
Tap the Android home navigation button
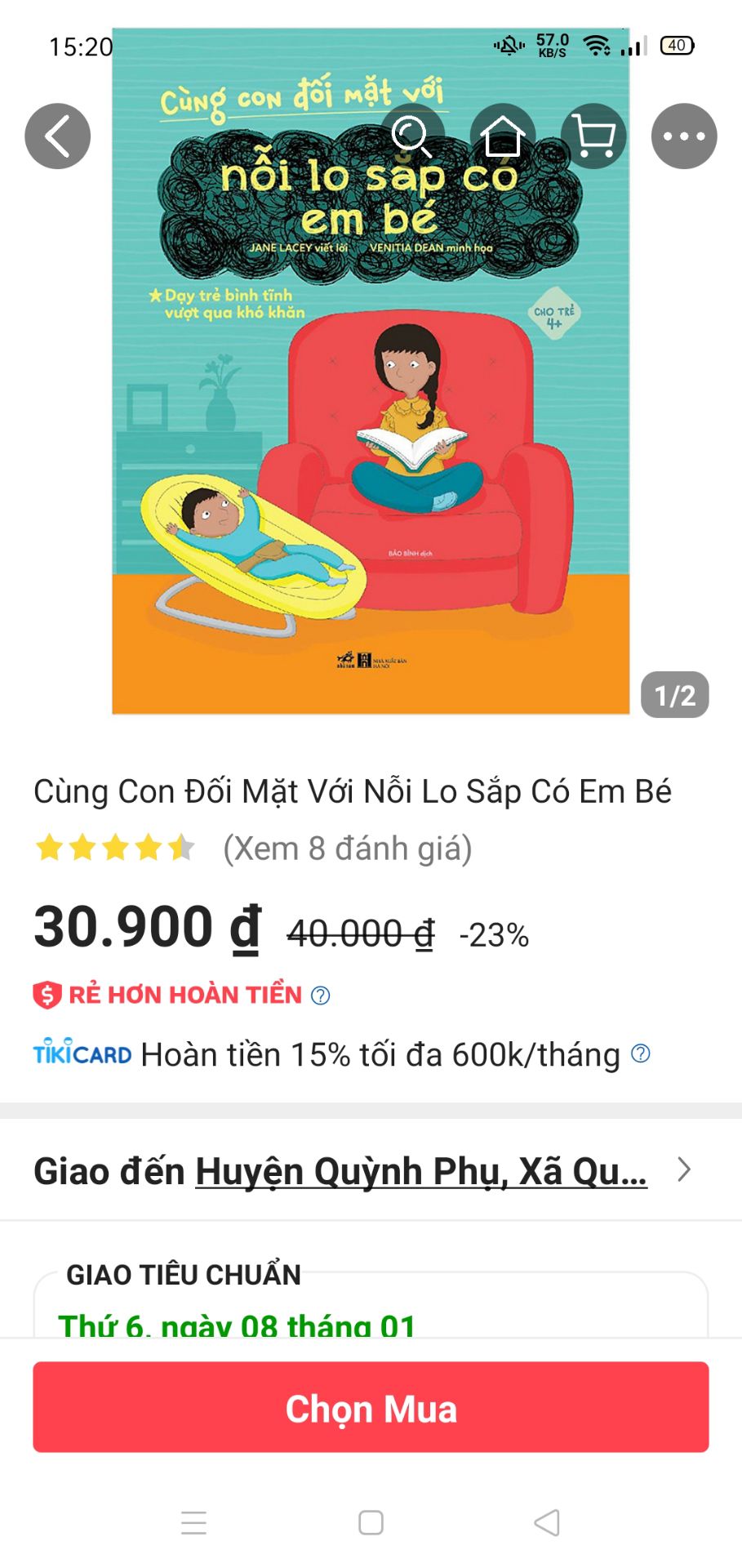pos(371,1521)
